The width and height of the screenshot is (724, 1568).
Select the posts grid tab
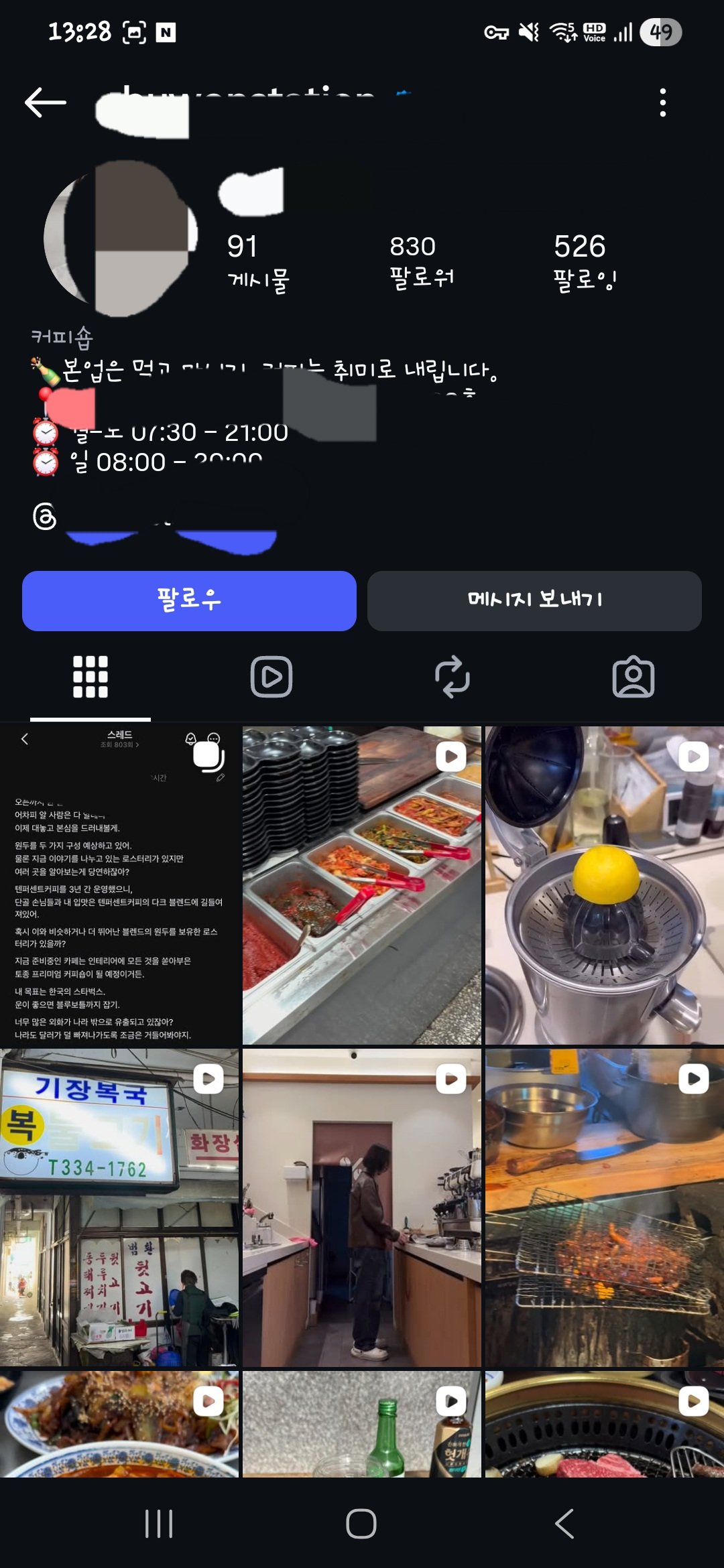(x=90, y=677)
